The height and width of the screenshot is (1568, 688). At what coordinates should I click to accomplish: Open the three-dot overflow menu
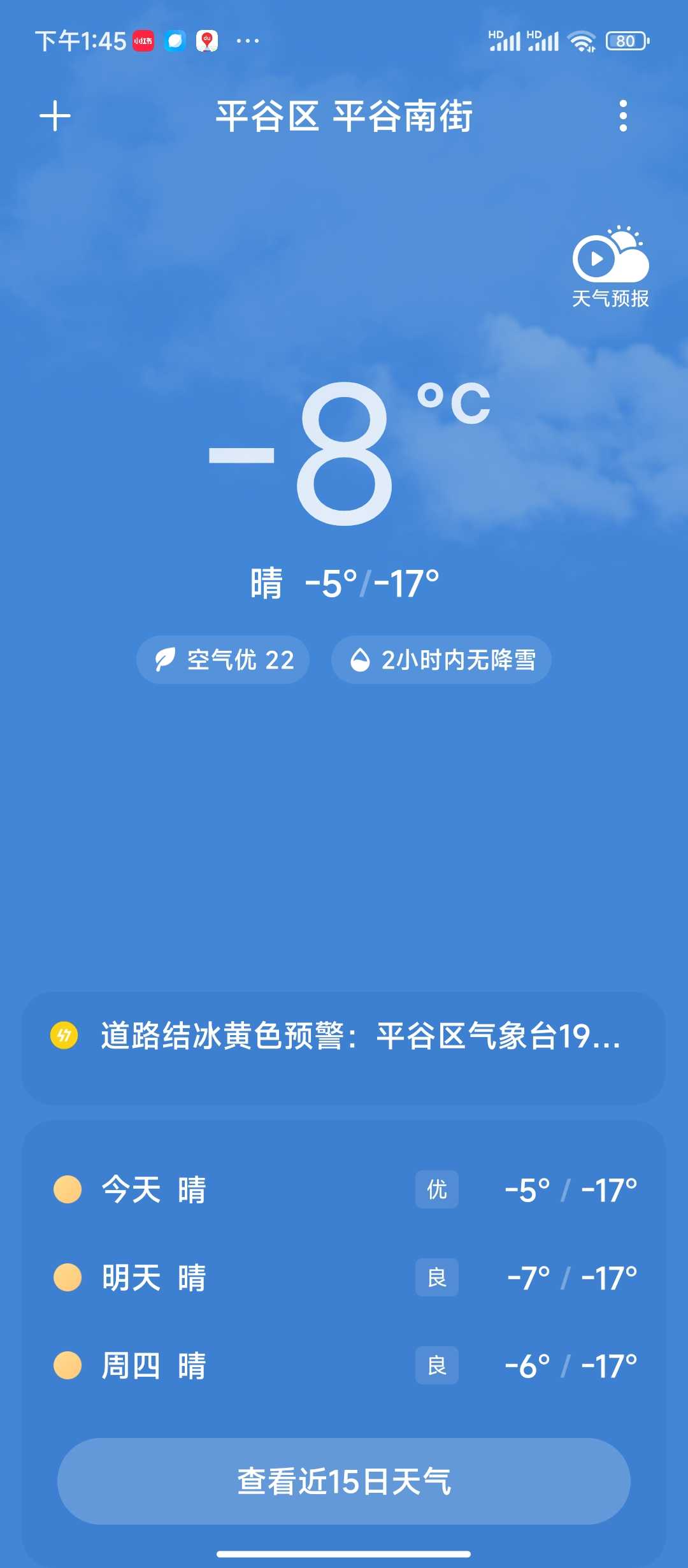(623, 116)
